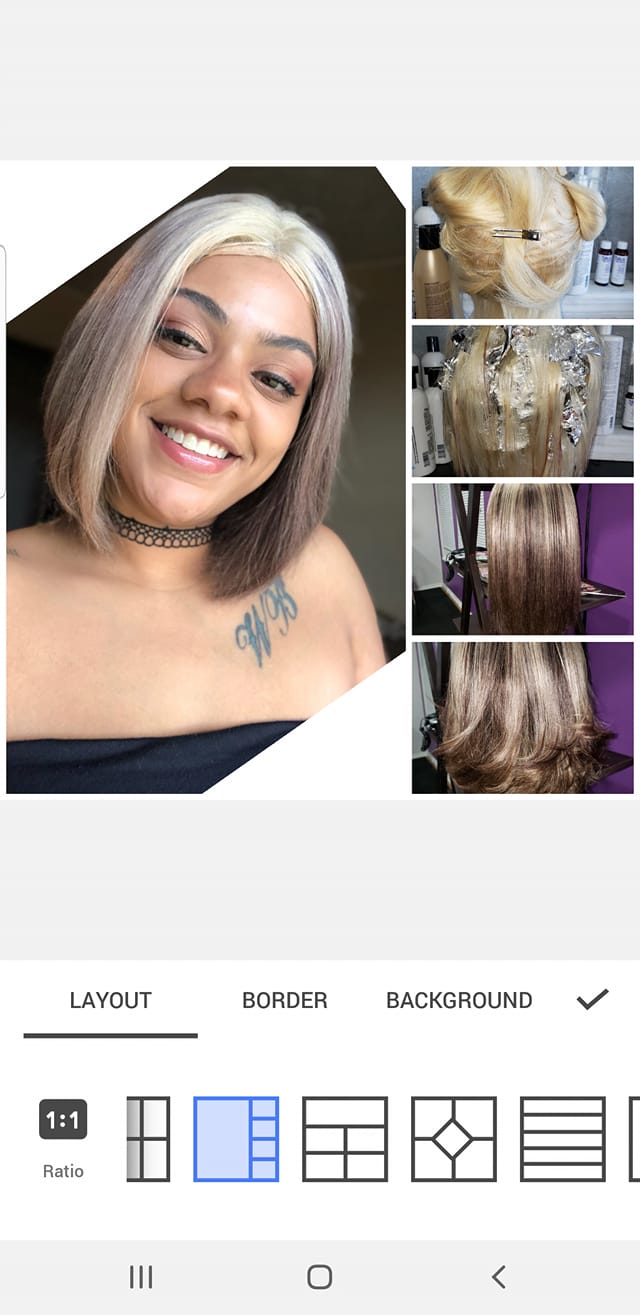Select the LAYOUT tab
Image resolution: width=640 pixels, height=1315 pixels.
click(x=110, y=1000)
